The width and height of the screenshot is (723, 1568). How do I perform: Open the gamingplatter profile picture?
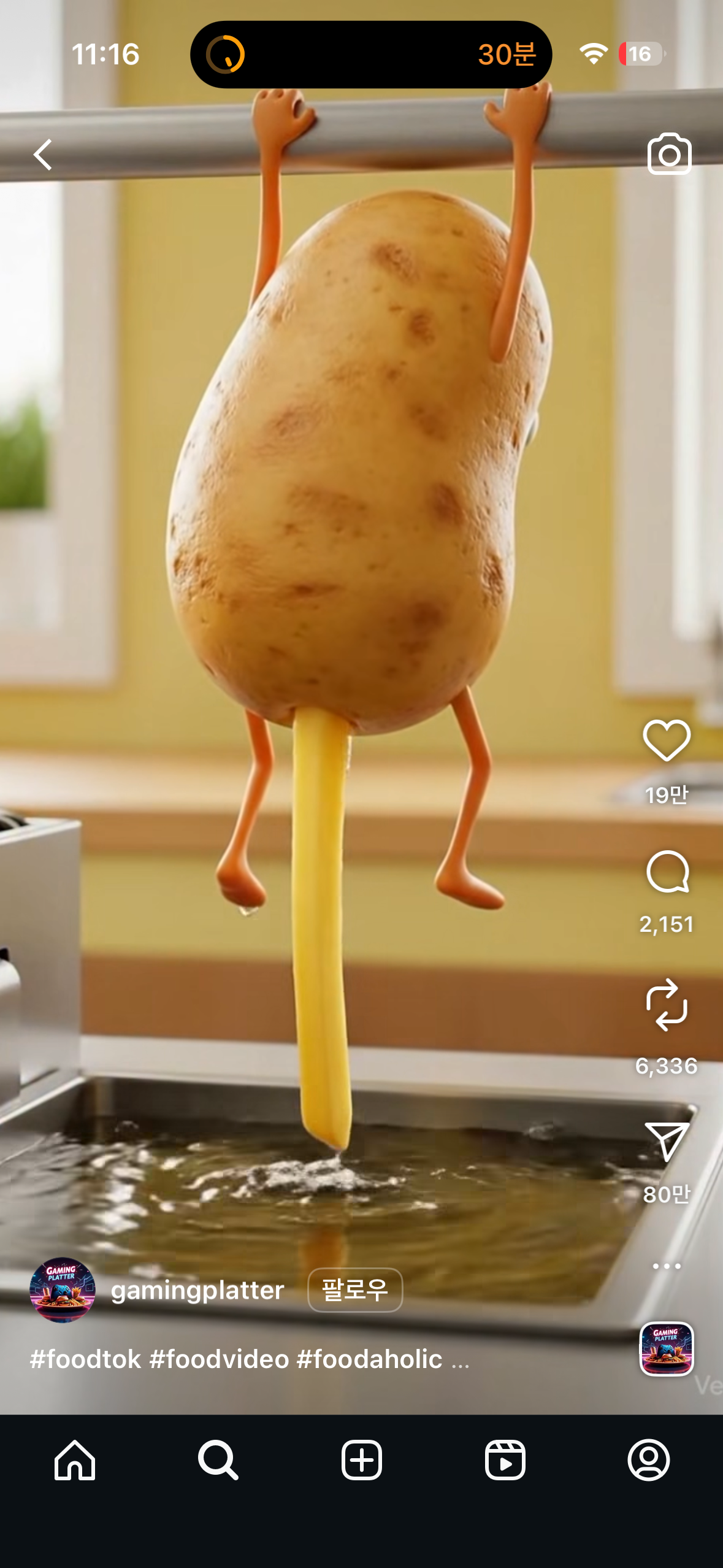[63, 1289]
